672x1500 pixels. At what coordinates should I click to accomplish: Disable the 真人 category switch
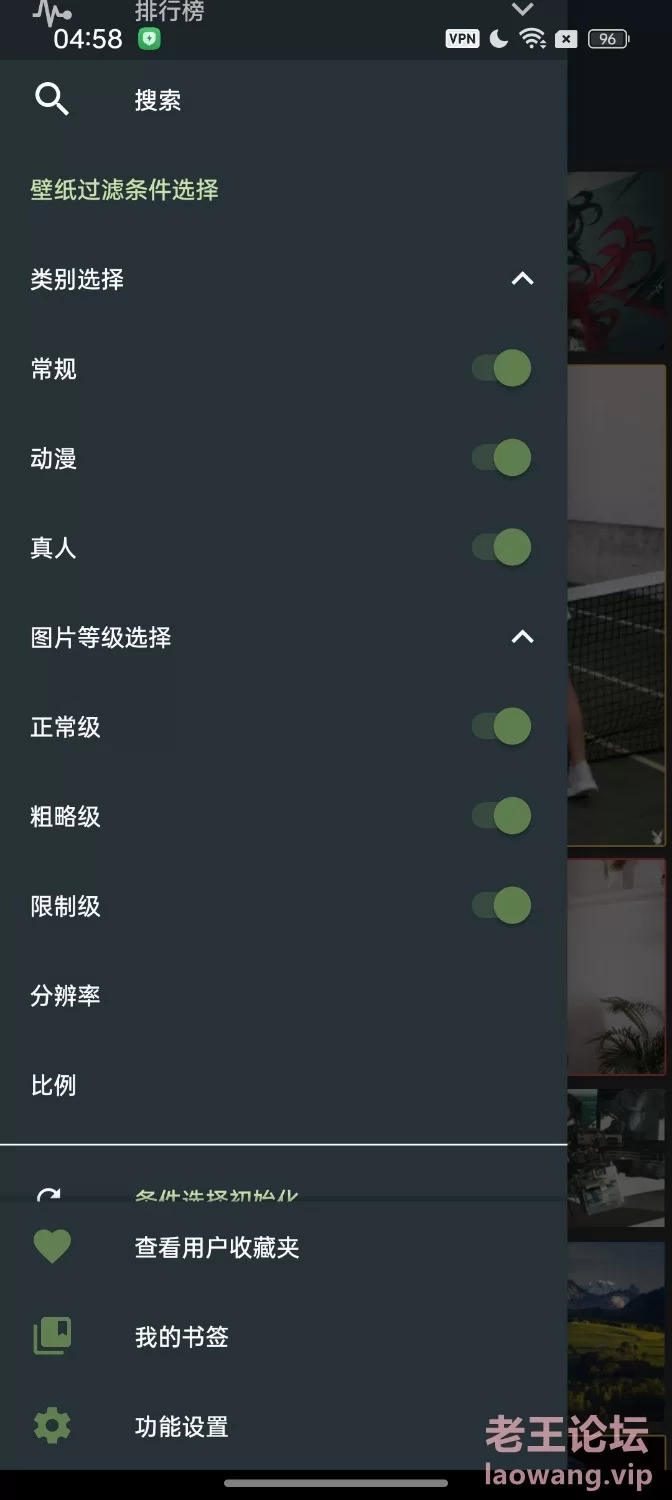coord(502,547)
